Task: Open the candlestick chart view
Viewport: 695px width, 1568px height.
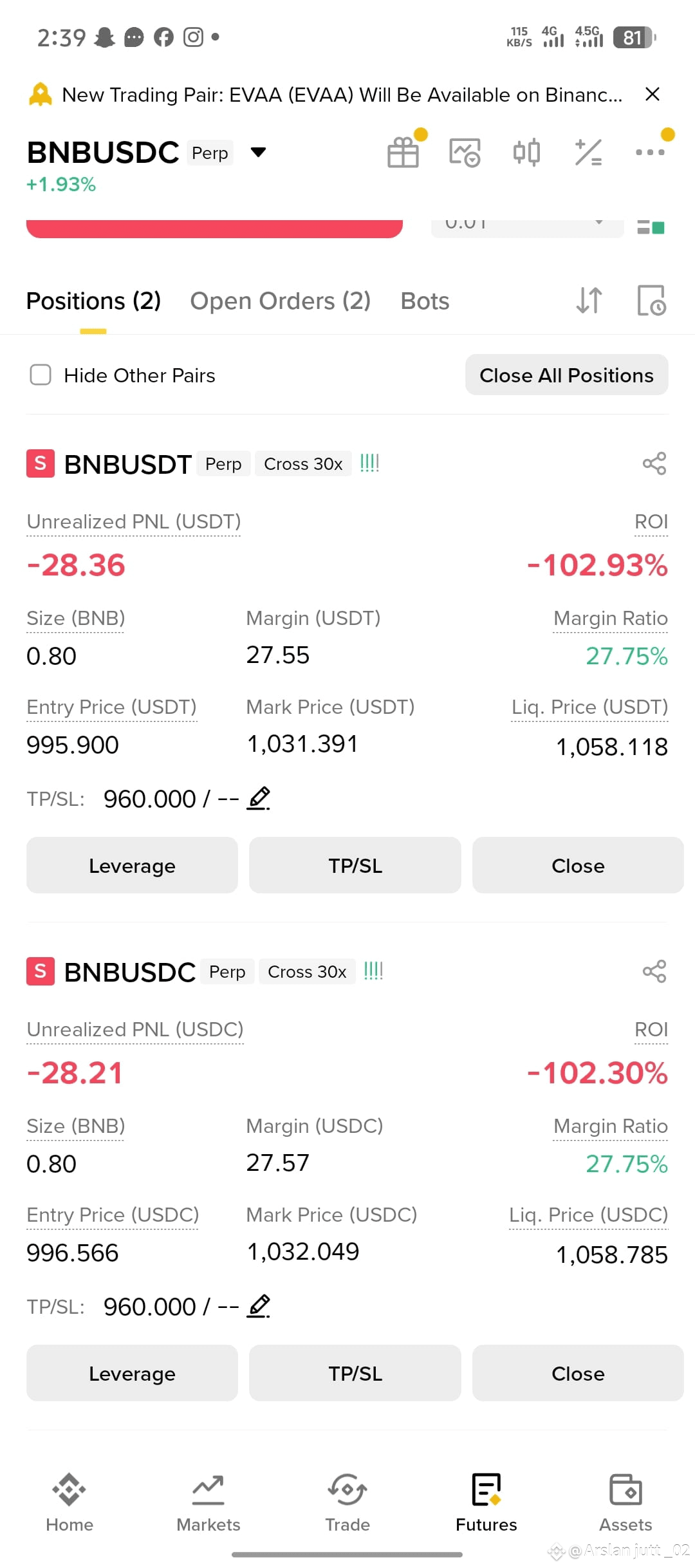Action: [x=526, y=153]
